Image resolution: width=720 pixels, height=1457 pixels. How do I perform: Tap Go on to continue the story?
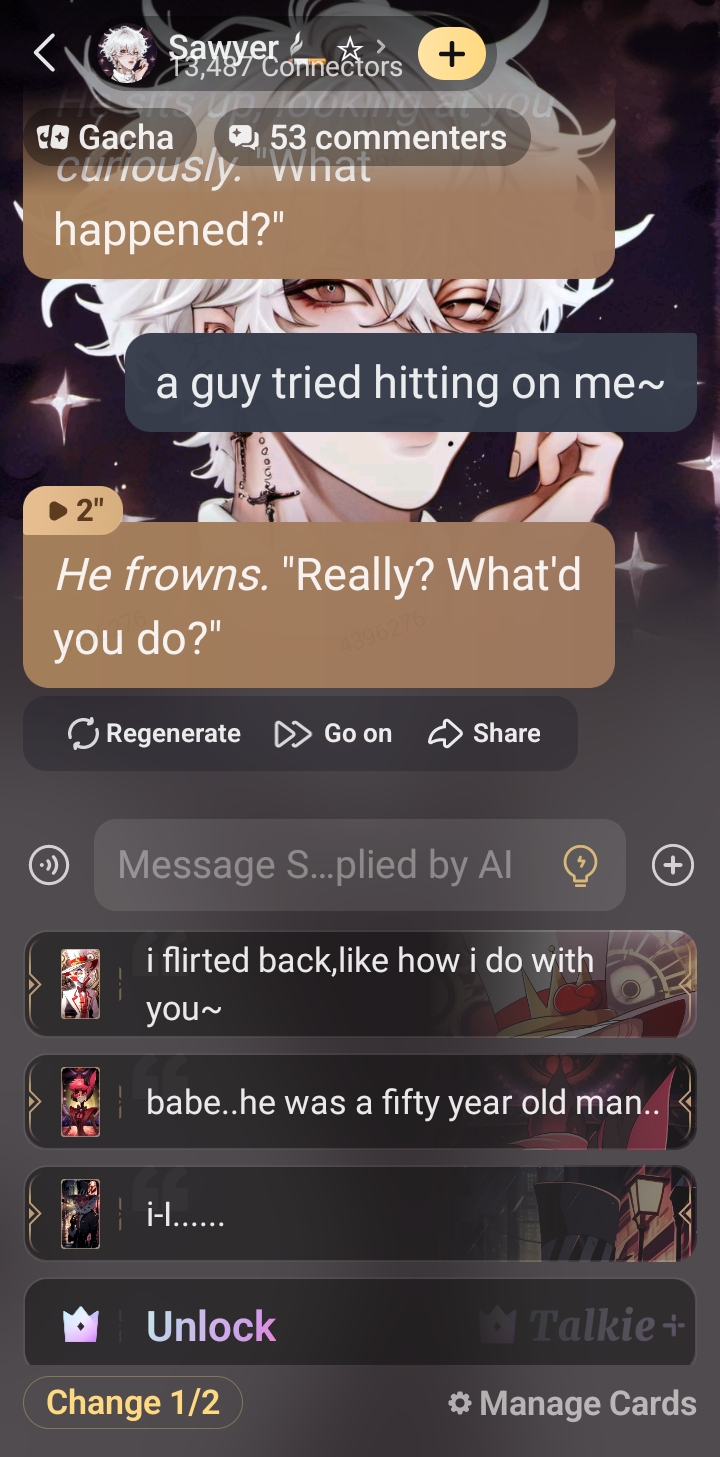coord(333,734)
